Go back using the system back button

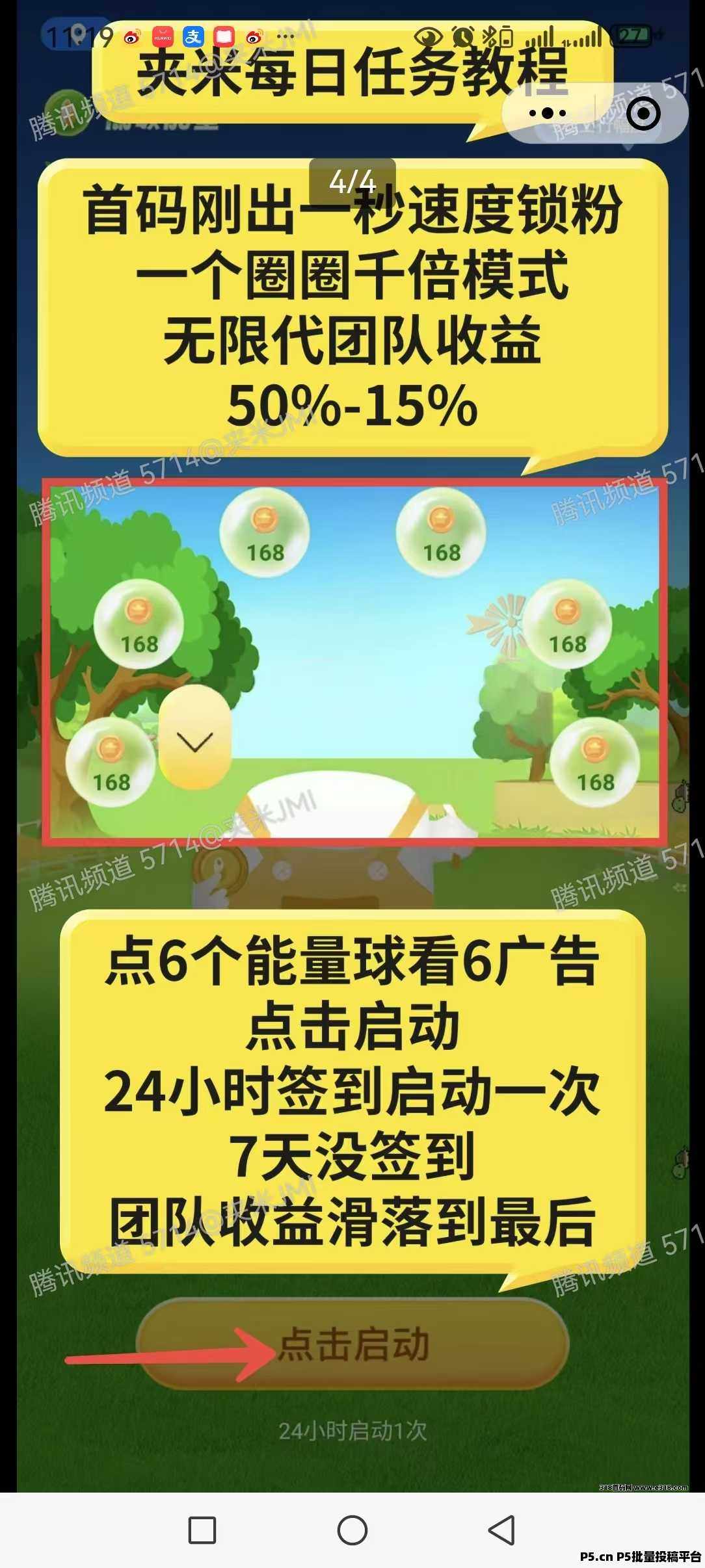pos(502,1530)
